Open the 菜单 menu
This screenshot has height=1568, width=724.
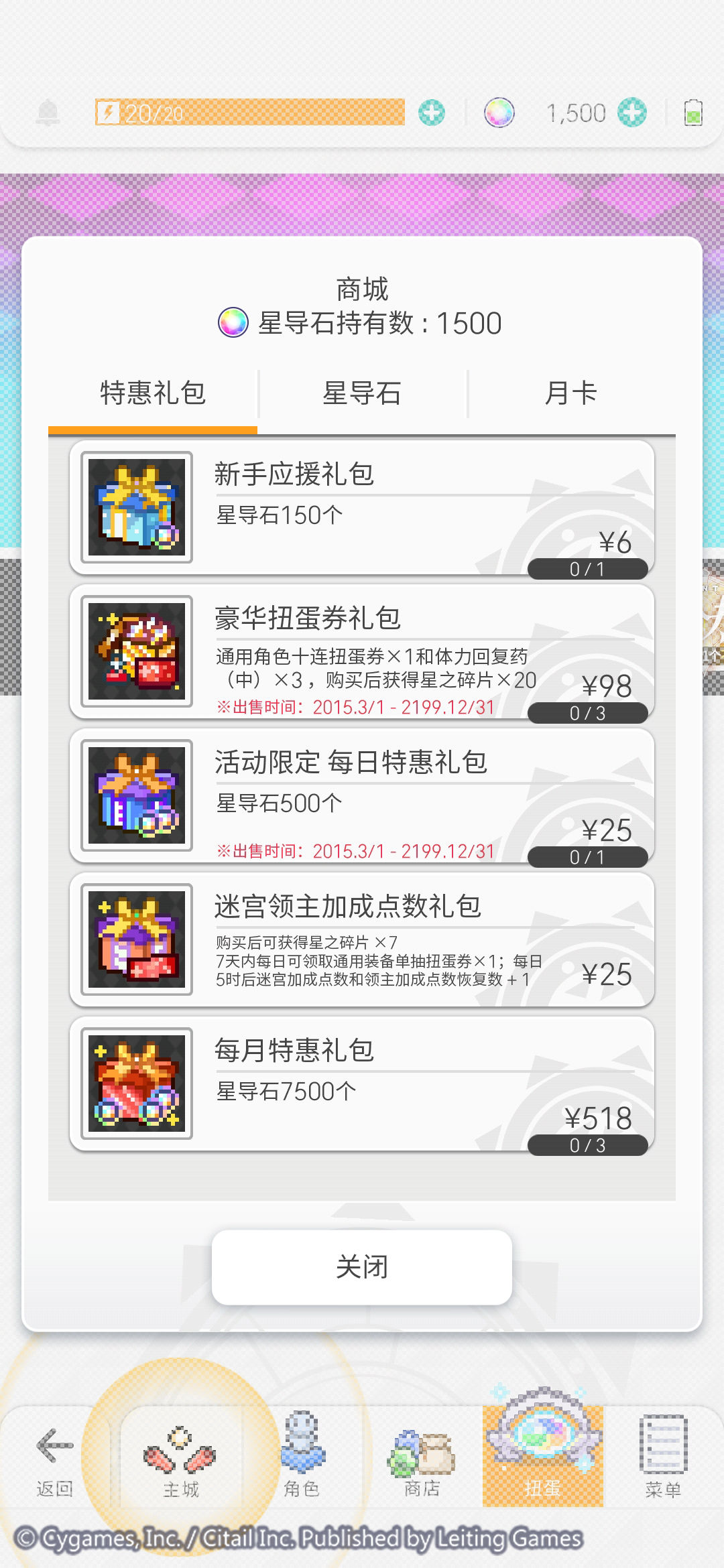[x=663, y=1457]
